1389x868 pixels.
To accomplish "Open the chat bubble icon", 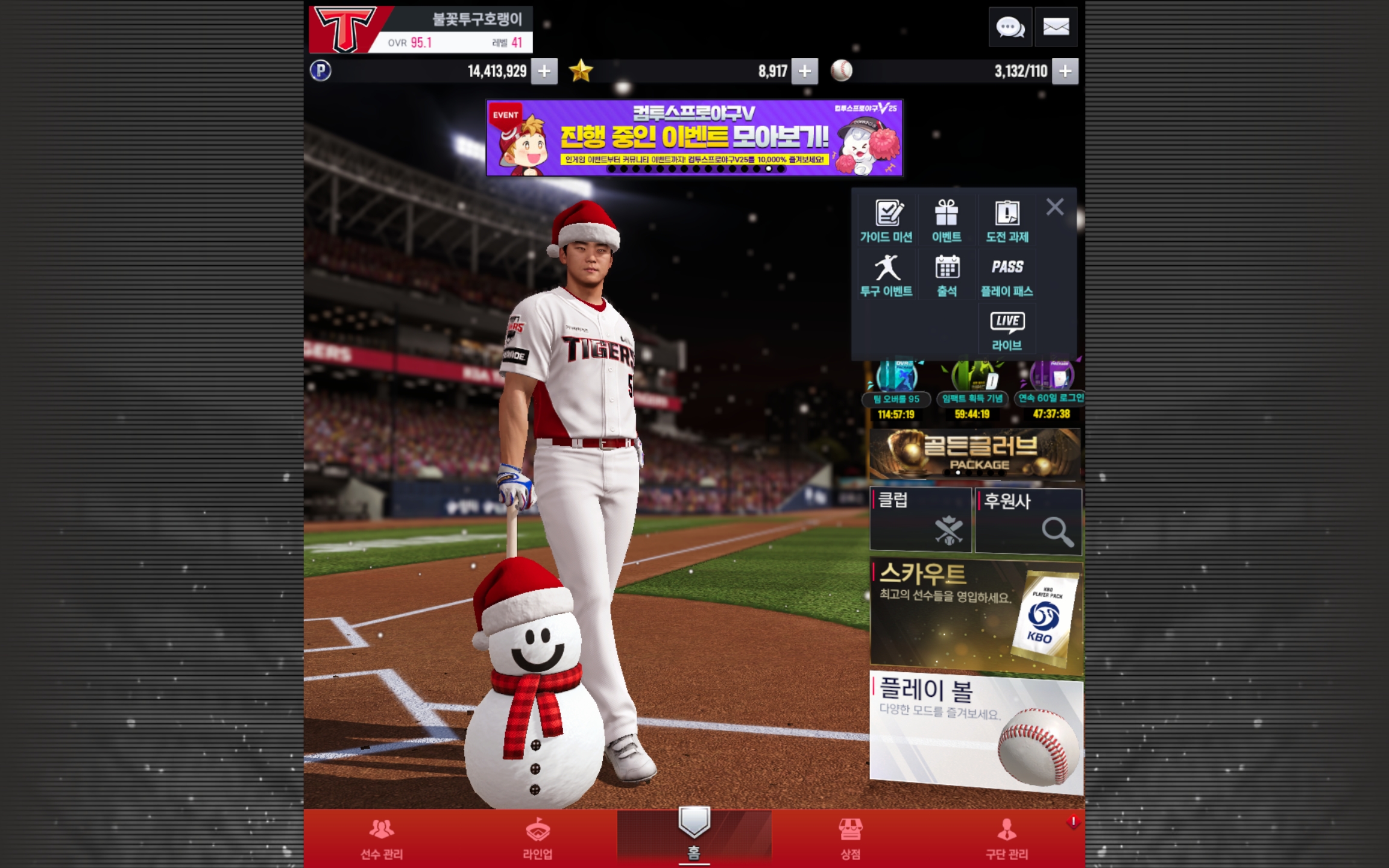I will tap(1010, 27).
